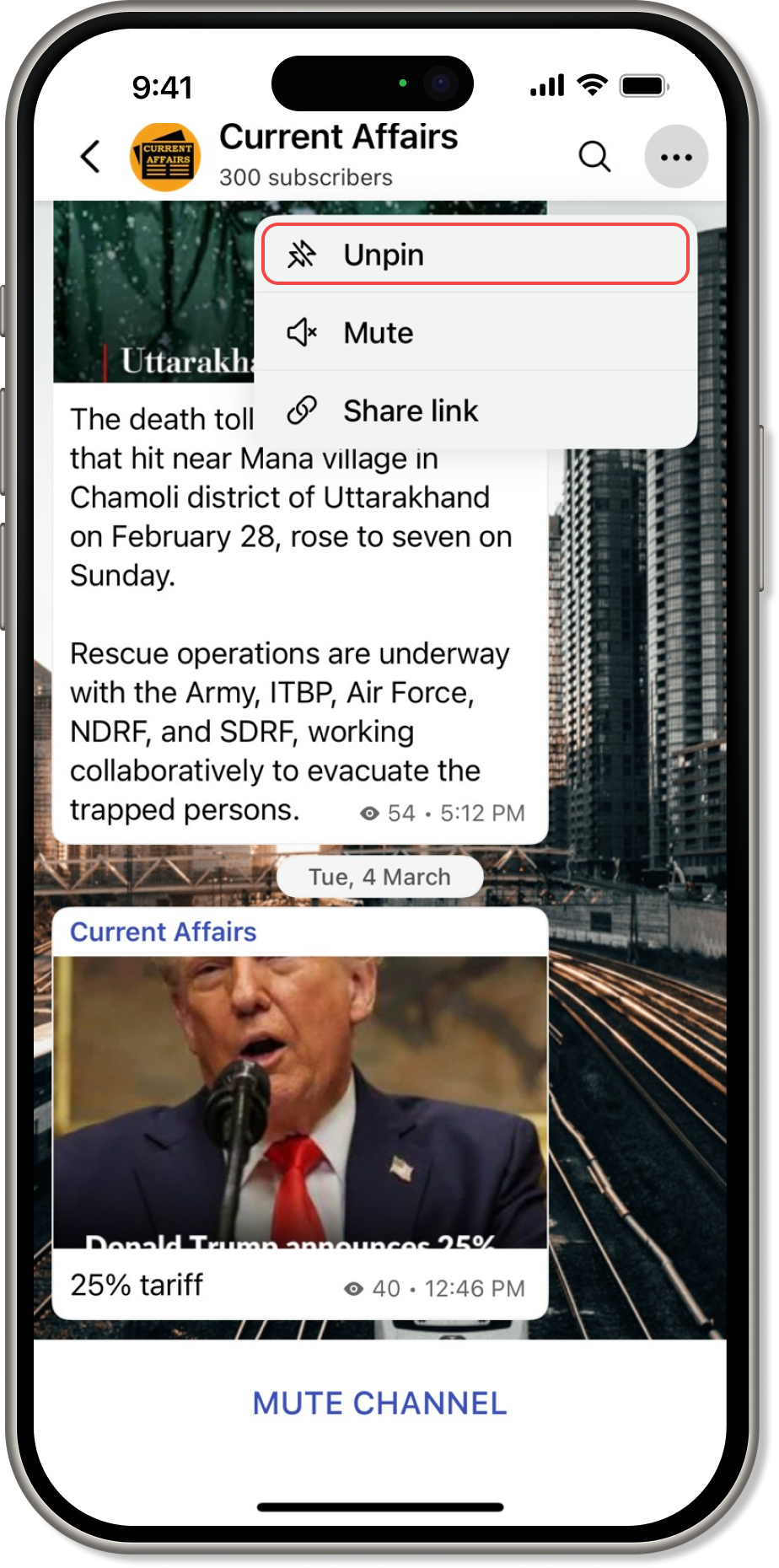Tap Share link option
779x1568 pixels.
[x=475, y=411]
